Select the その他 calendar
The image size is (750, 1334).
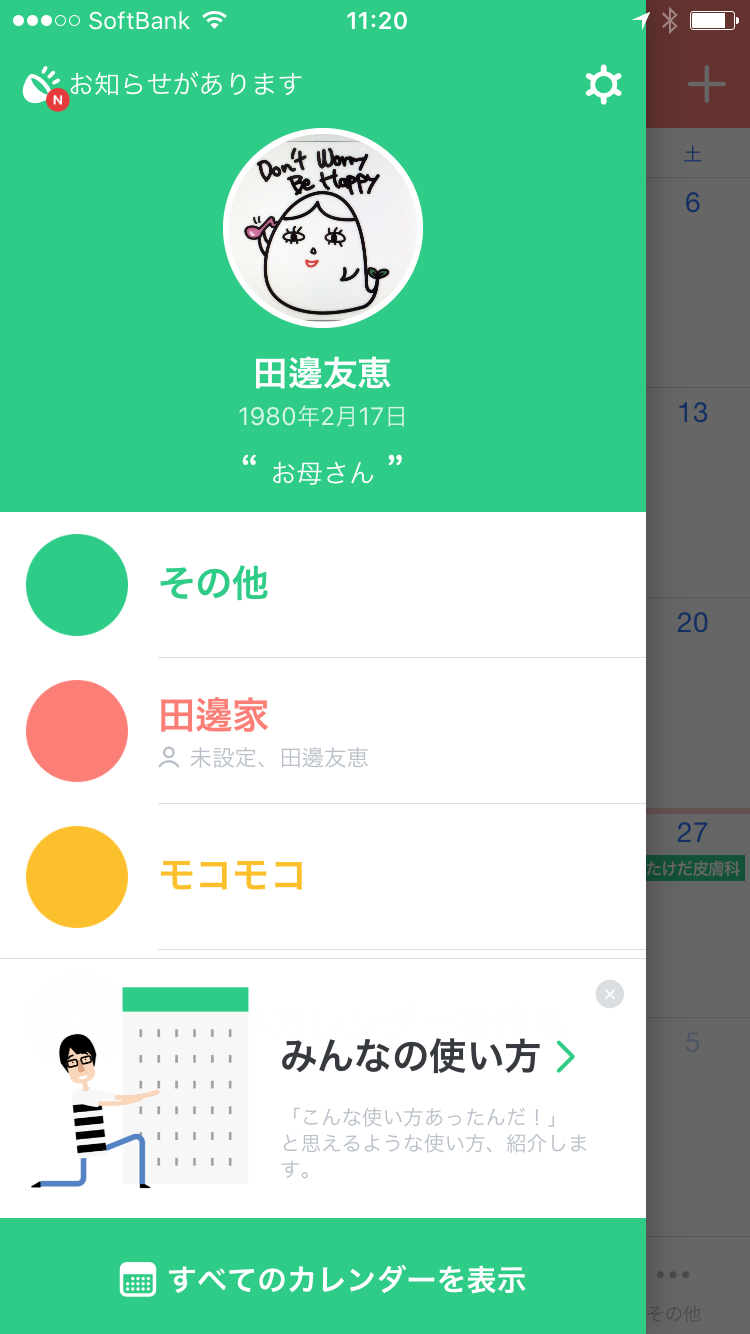[x=323, y=585]
